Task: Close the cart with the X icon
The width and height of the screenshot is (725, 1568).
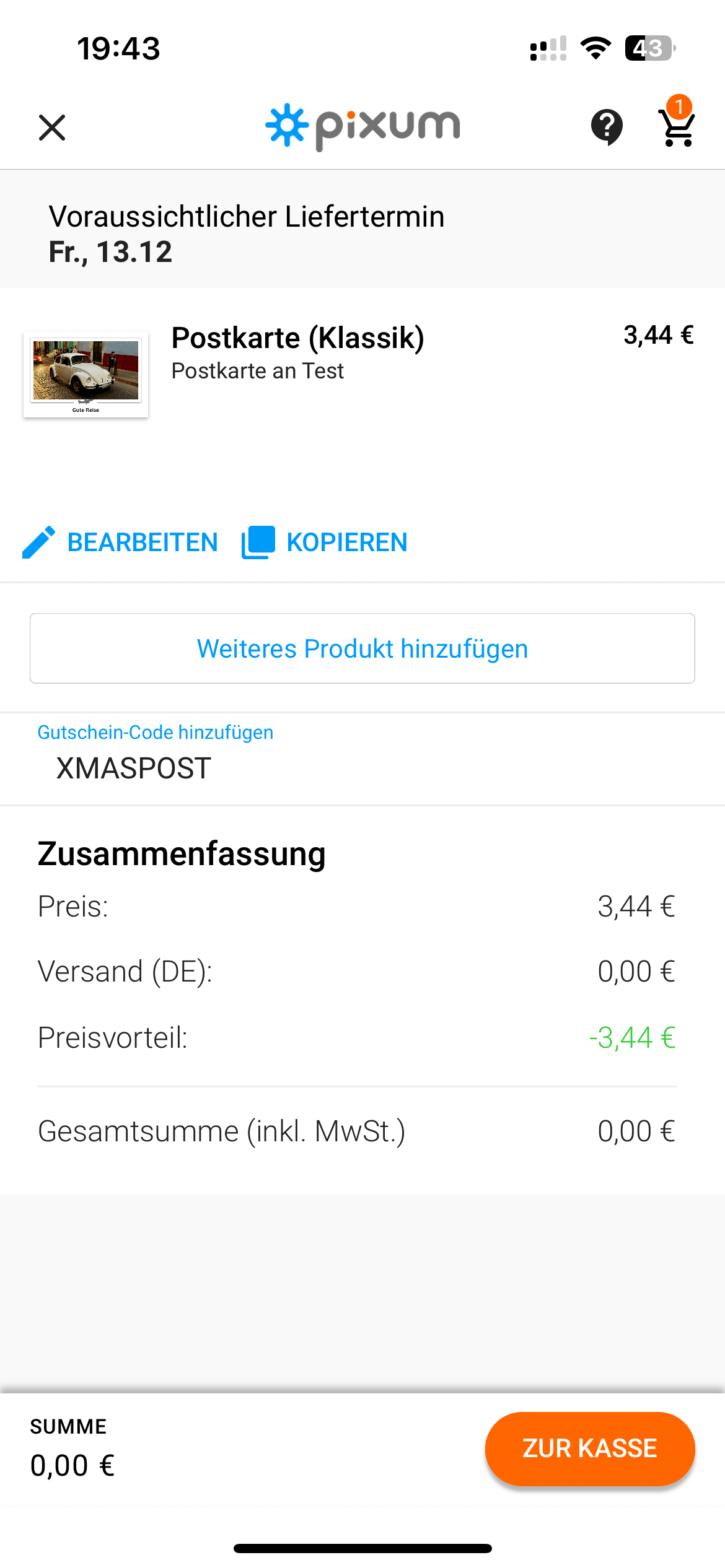Action: (x=52, y=128)
